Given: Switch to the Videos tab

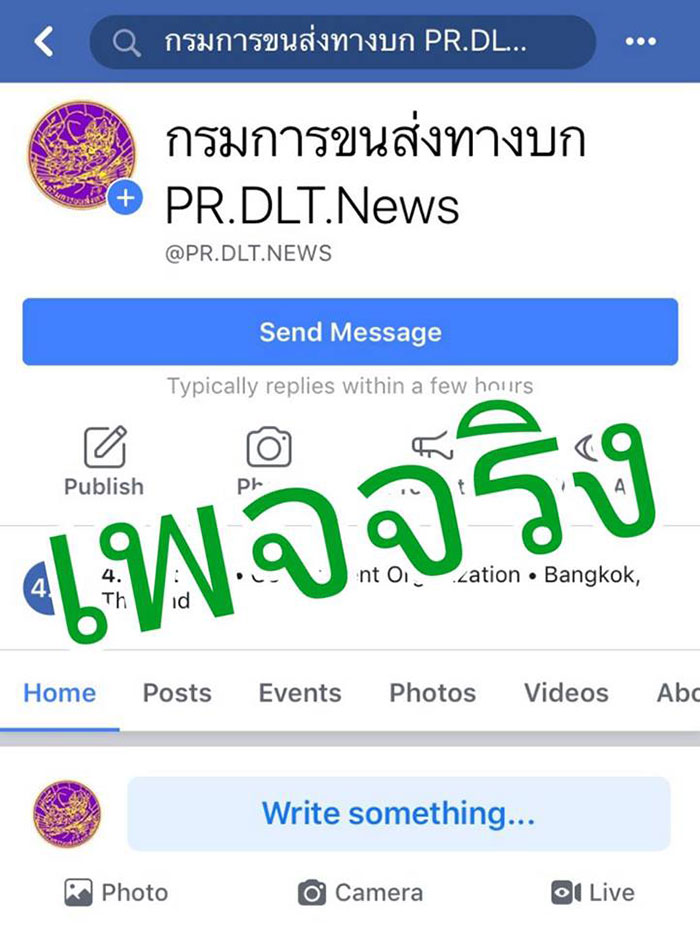Looking at the screenshot, I should click(x=566, y=693).
